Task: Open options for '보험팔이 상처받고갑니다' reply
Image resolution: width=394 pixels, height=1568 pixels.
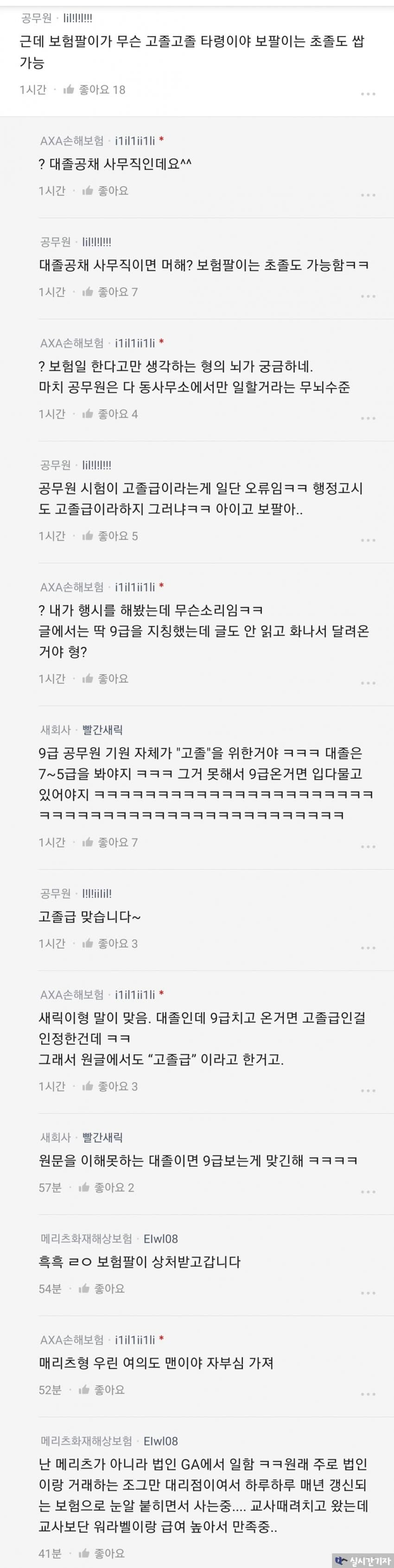Action: coord(368,1293)
